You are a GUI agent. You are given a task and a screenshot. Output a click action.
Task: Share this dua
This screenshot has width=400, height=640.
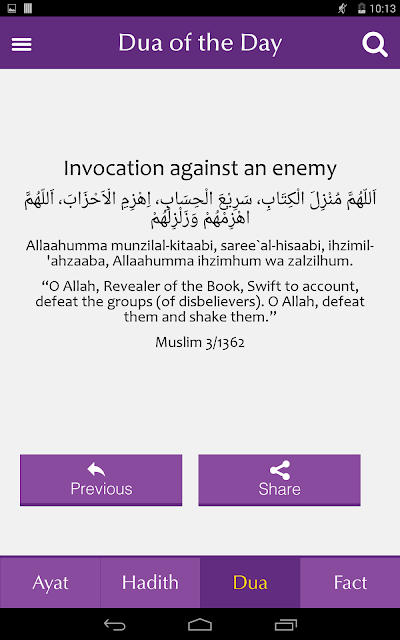click(279, 480)
